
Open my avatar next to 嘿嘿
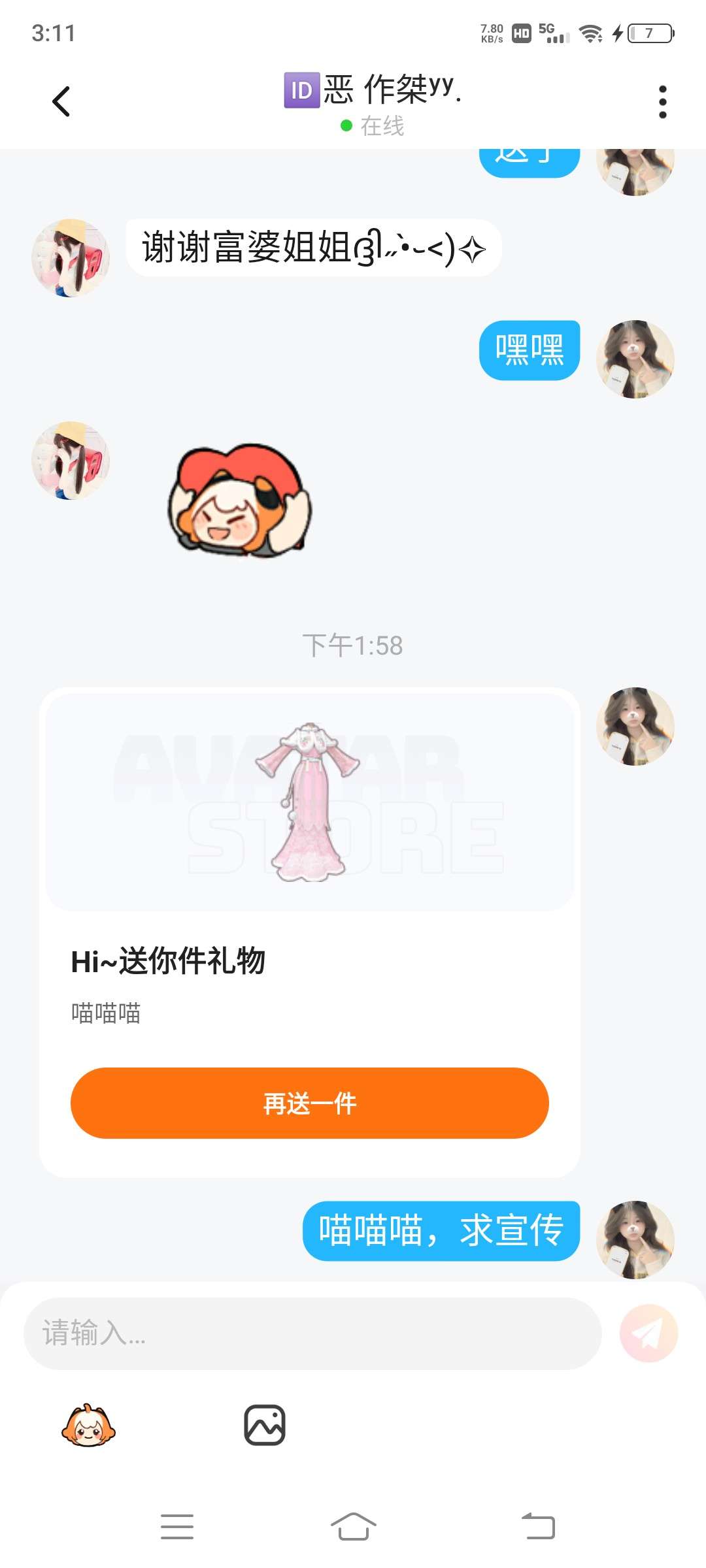635,359
